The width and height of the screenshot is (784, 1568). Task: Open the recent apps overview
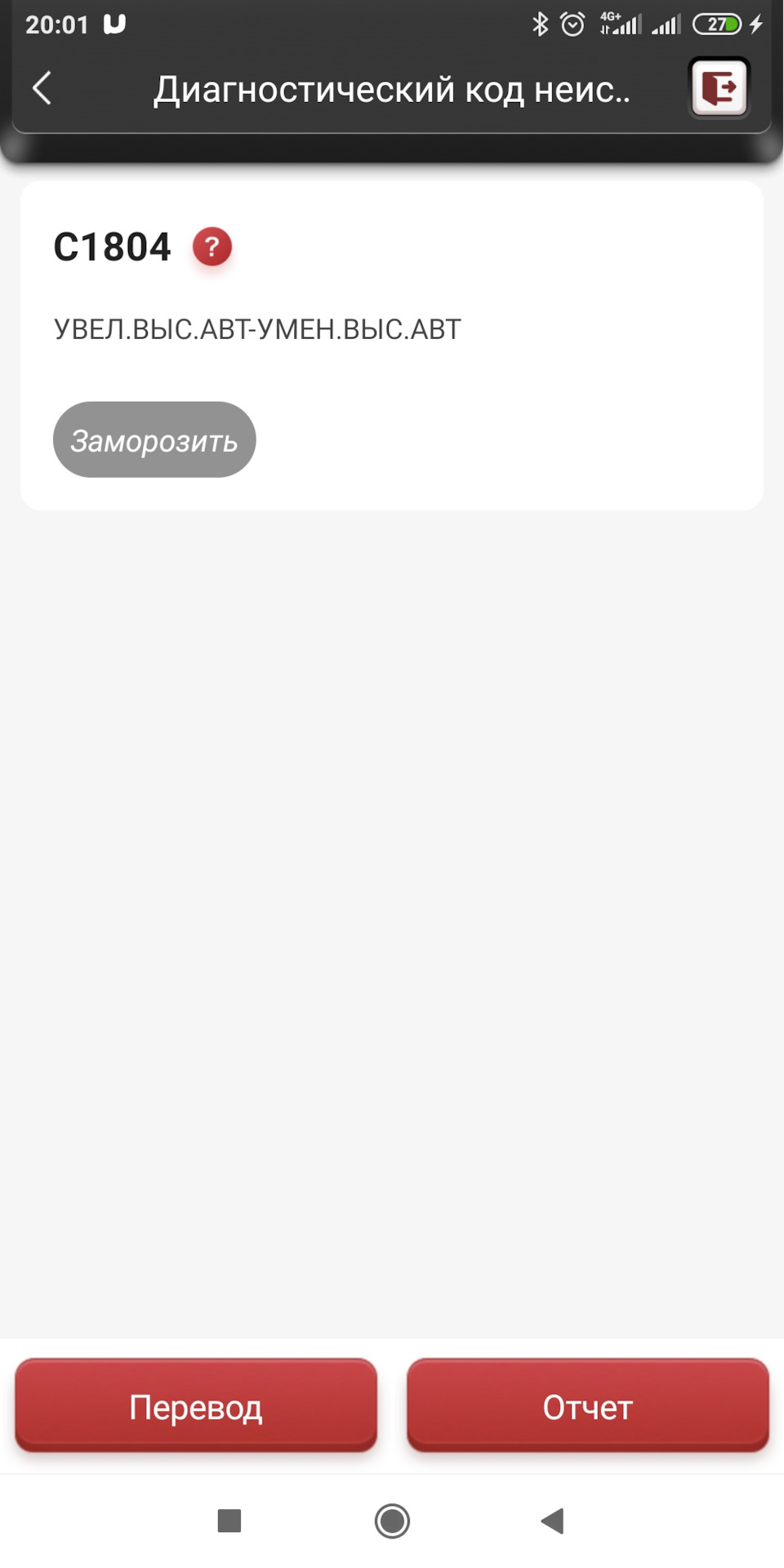(229, 1521)
